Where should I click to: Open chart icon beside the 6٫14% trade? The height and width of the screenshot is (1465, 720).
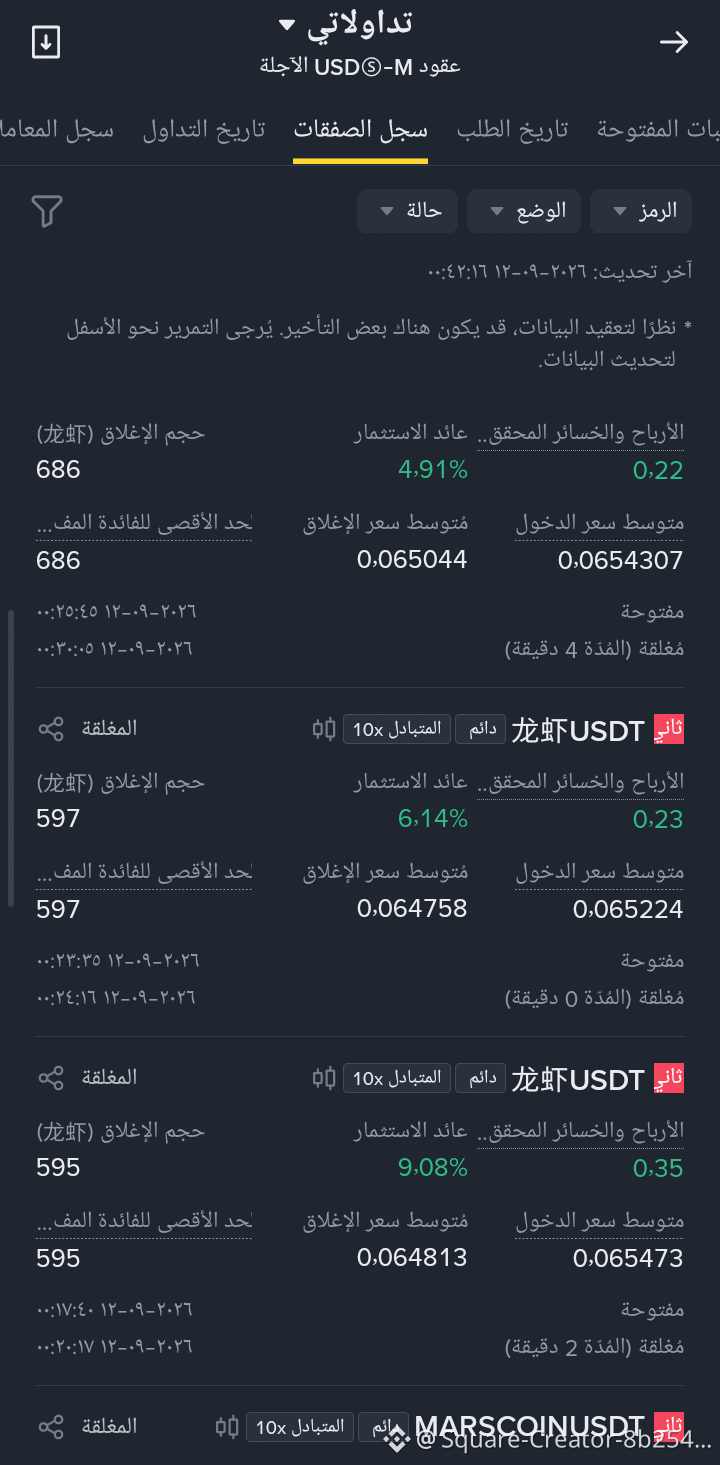click(324, 729)
